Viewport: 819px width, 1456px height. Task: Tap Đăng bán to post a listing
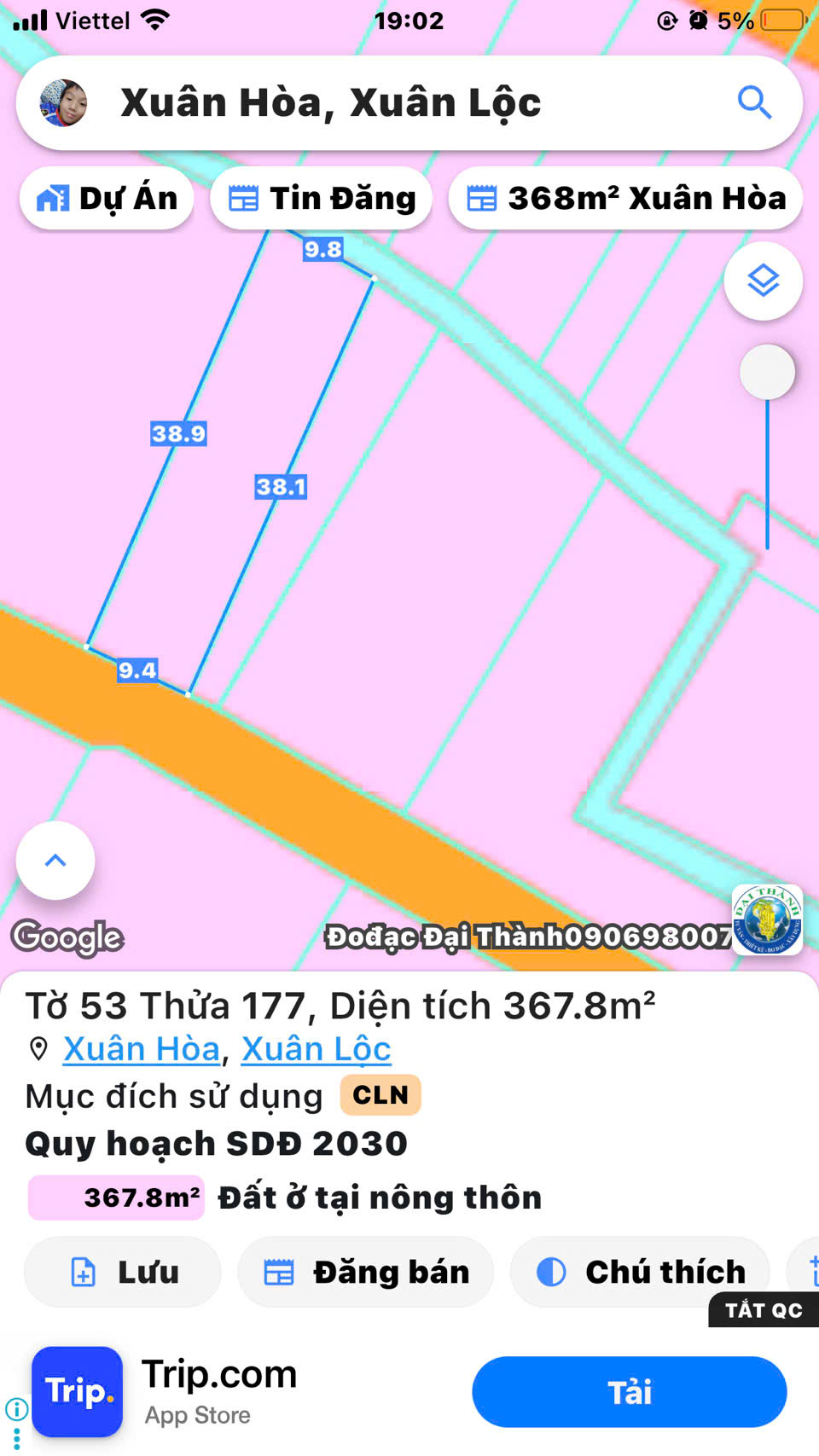point(366,1272)
